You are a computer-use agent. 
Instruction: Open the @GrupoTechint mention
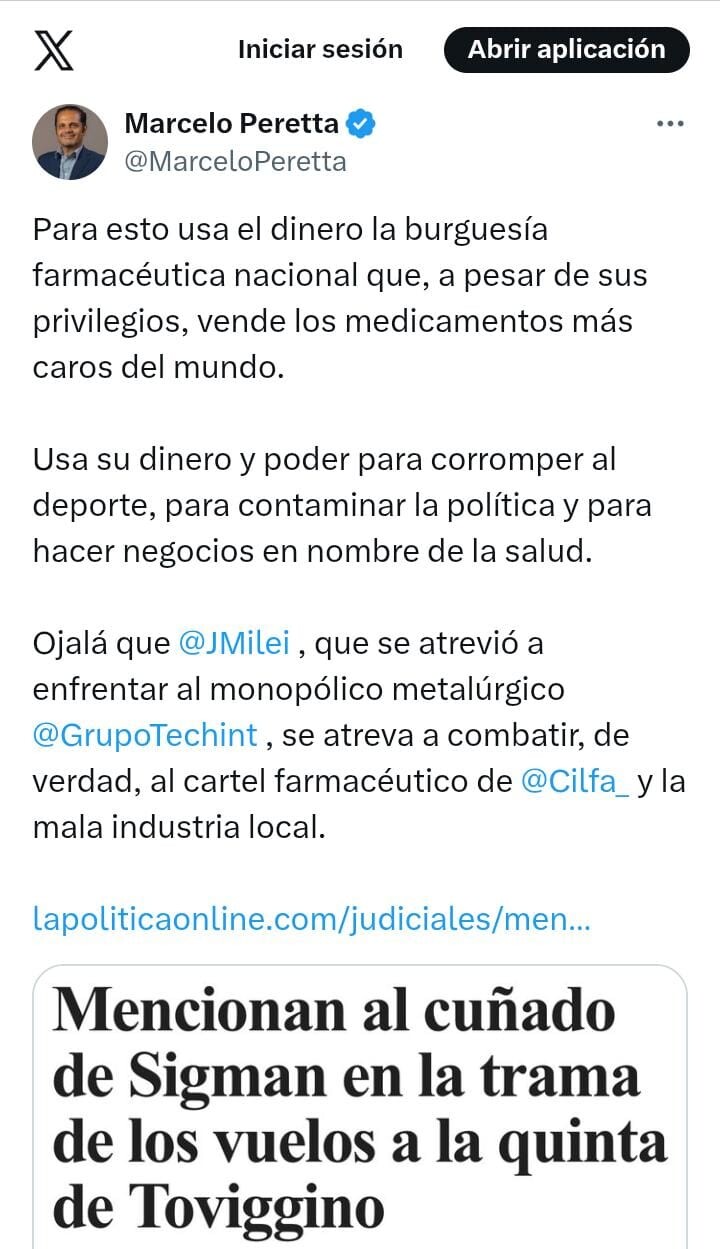(x=145, y=735)
